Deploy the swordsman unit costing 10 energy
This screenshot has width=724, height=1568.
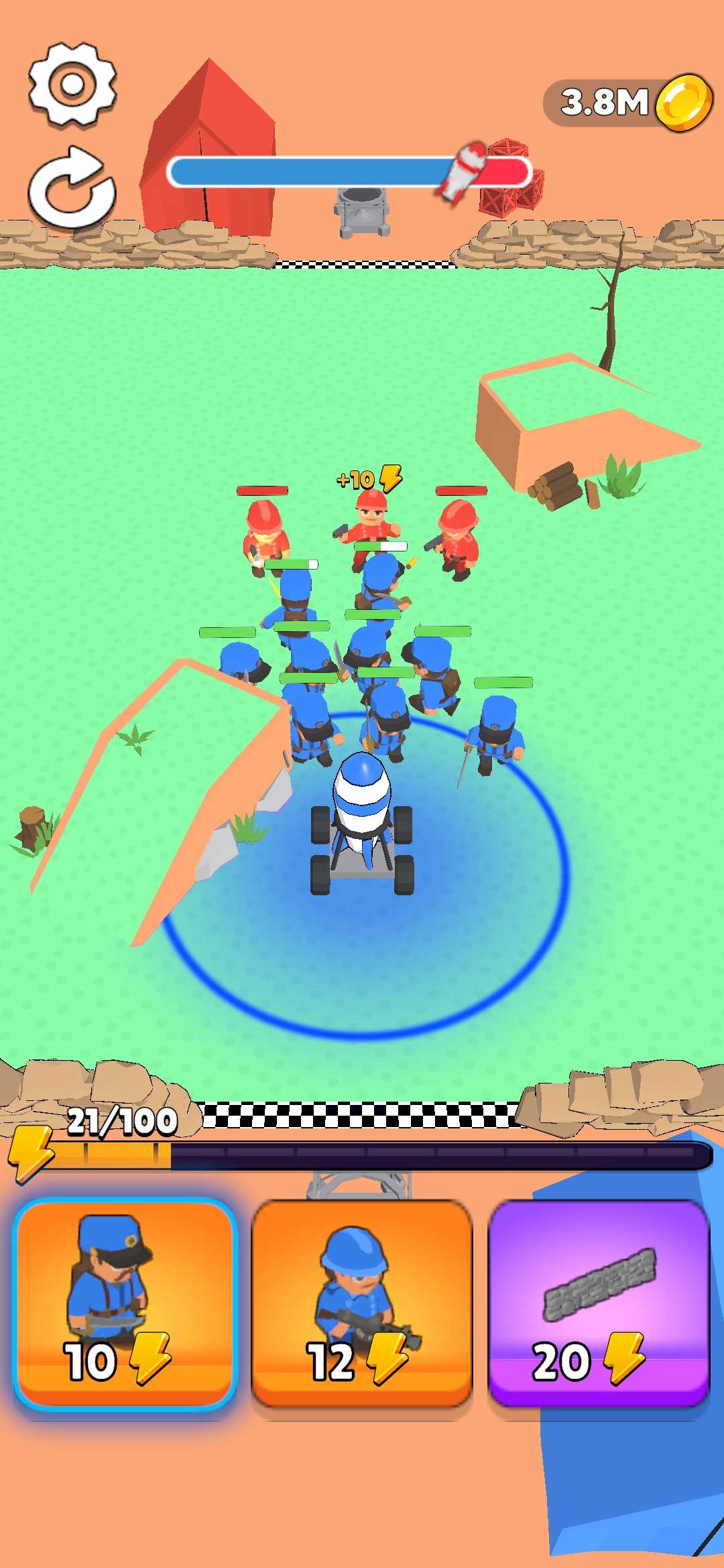(125, 1304)
